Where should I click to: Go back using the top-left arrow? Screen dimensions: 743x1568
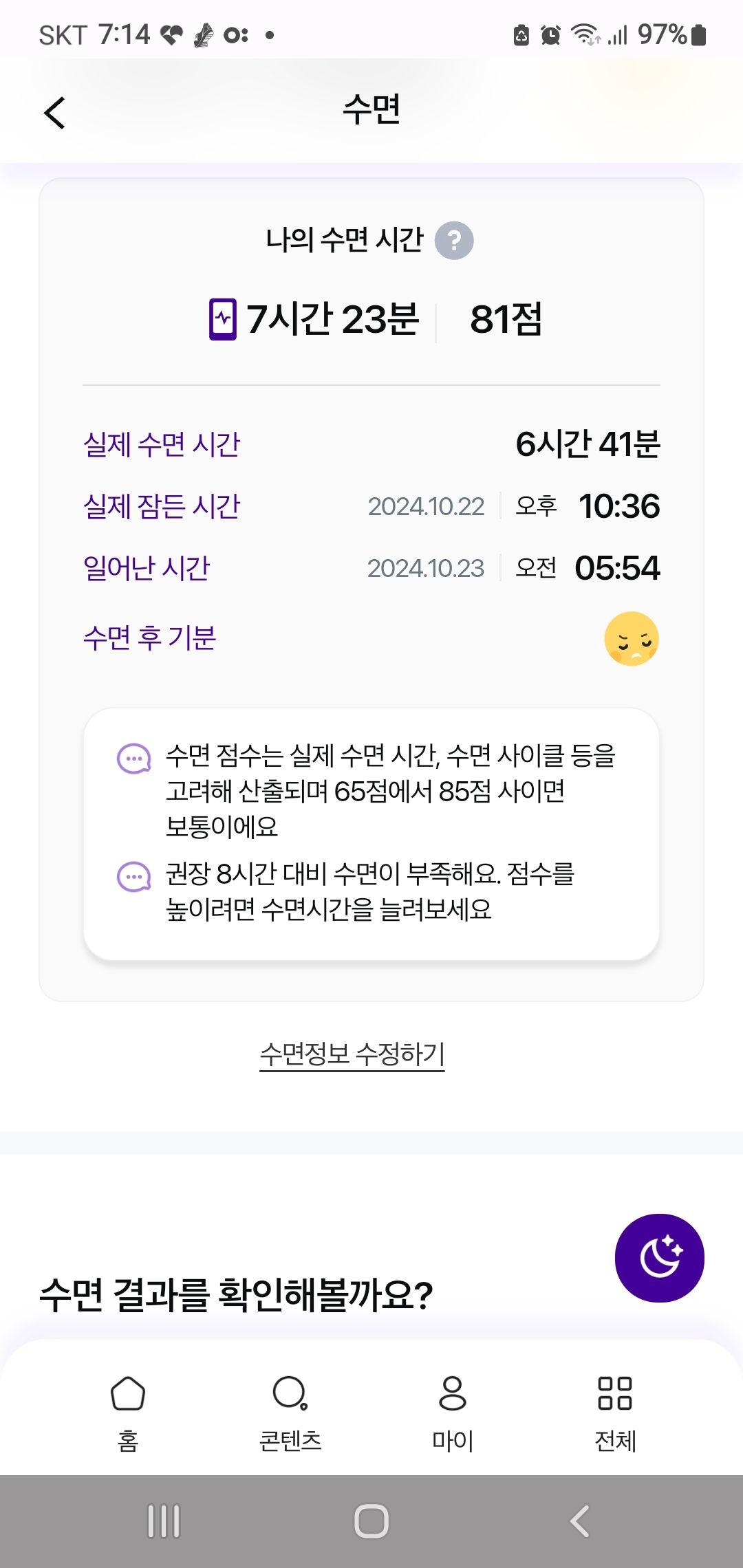click(x=54, y=113)
